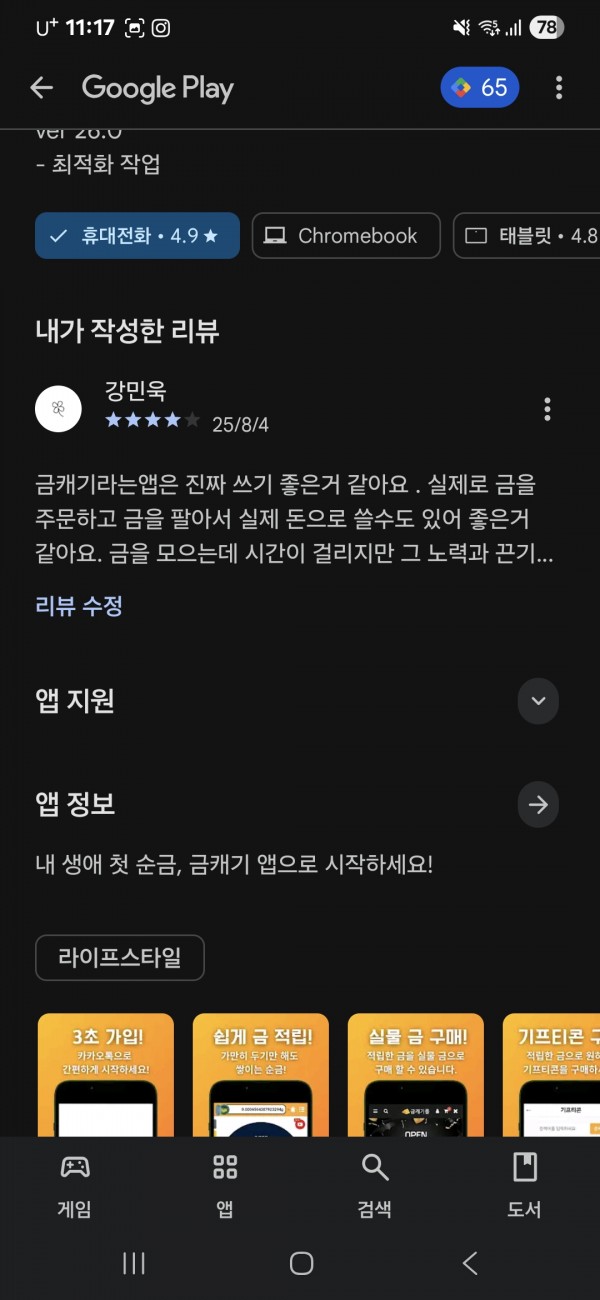Open 앱 정보 details arrow
600x1300 pixels.
pos(538,804)
